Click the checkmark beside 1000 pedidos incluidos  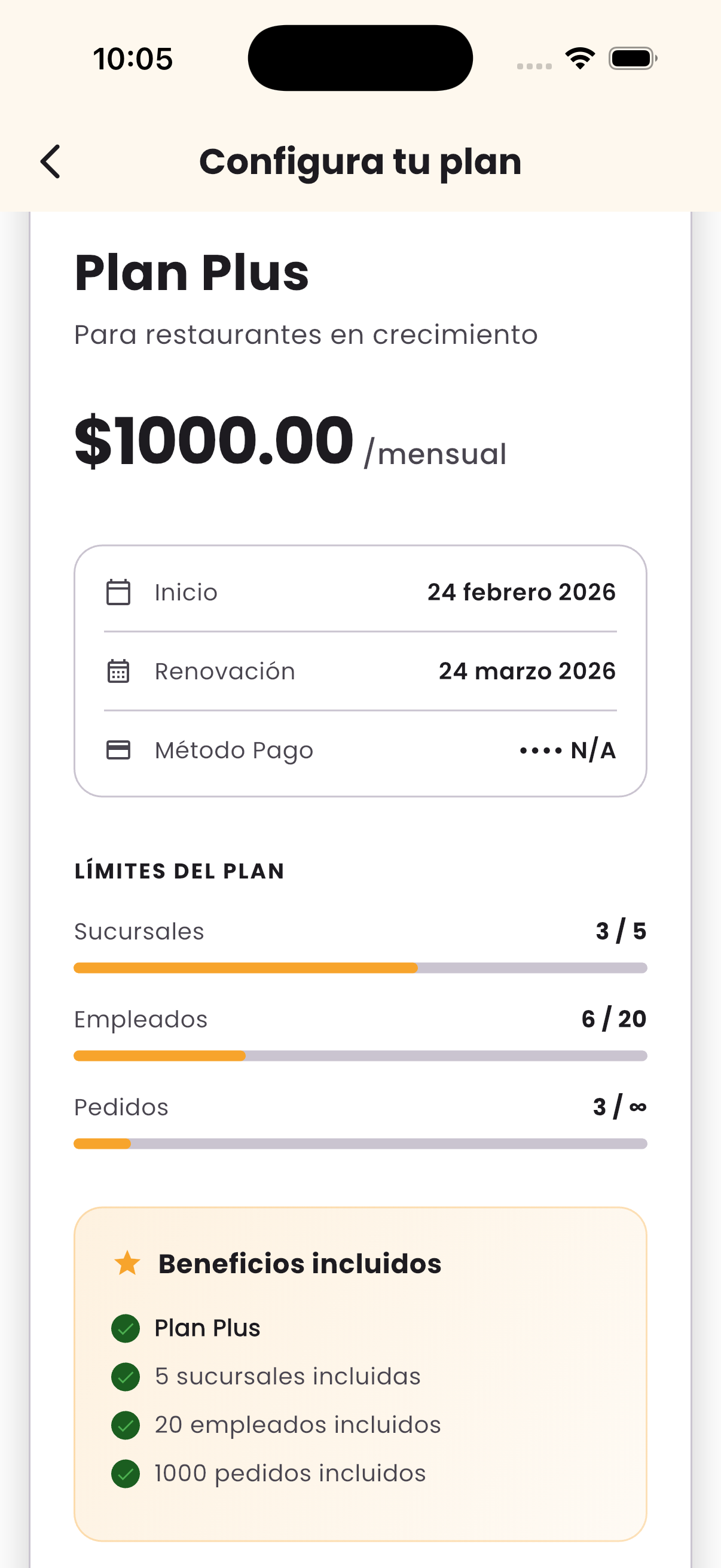click(x=126, y=1472)
